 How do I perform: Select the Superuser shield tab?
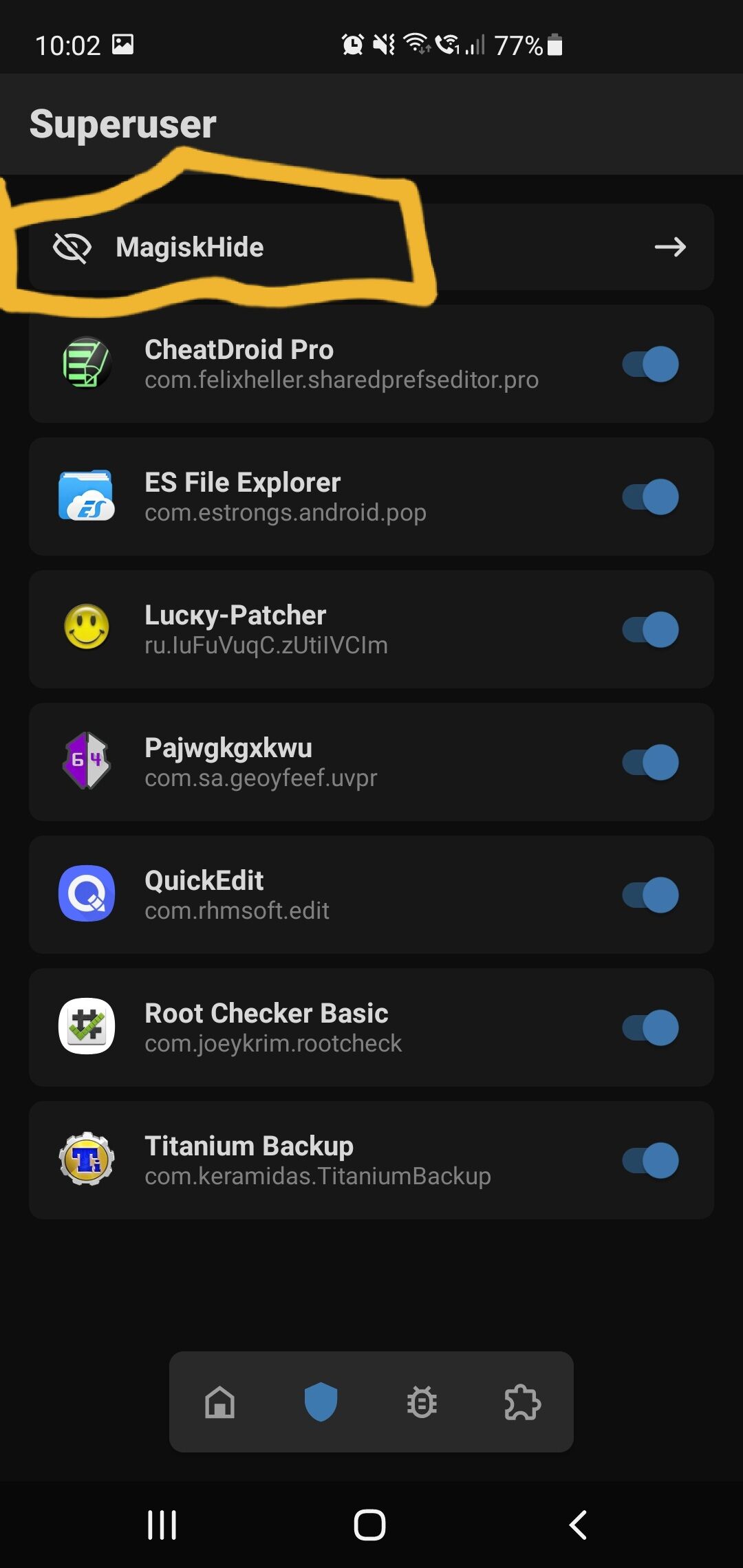[321, 1402]
